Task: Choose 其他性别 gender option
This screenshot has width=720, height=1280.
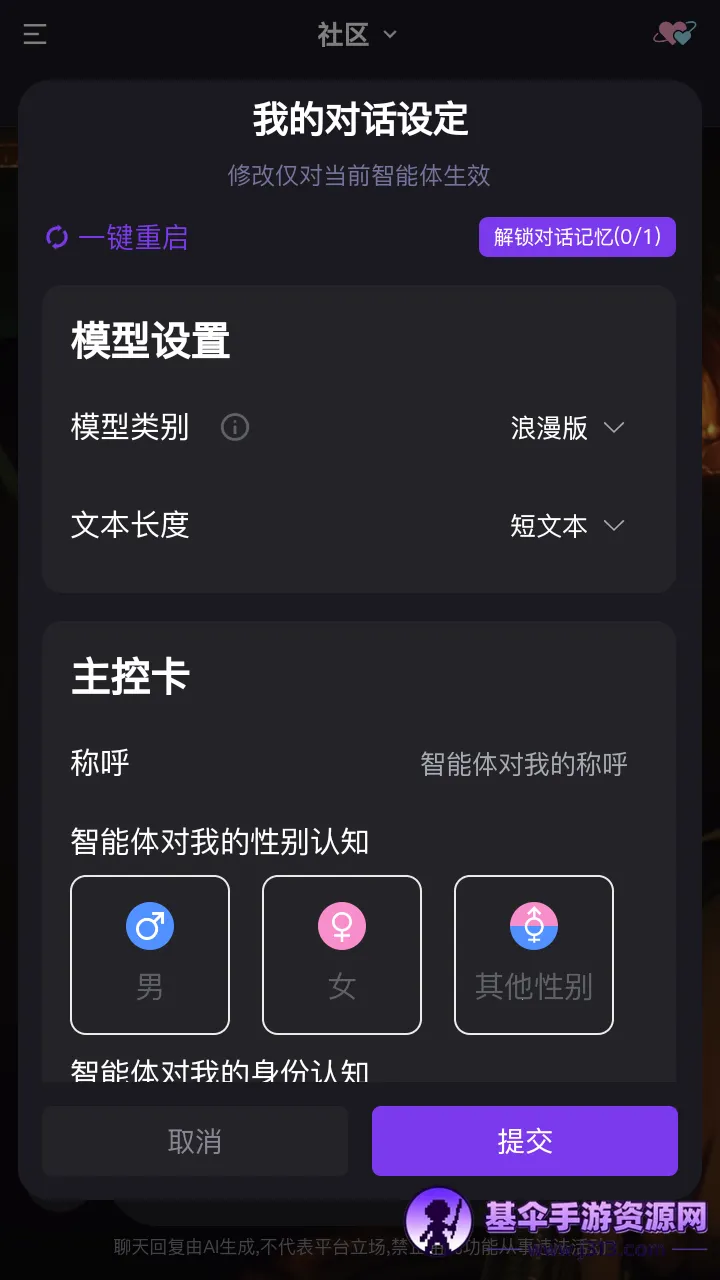Action: click(x=534, y=954)
